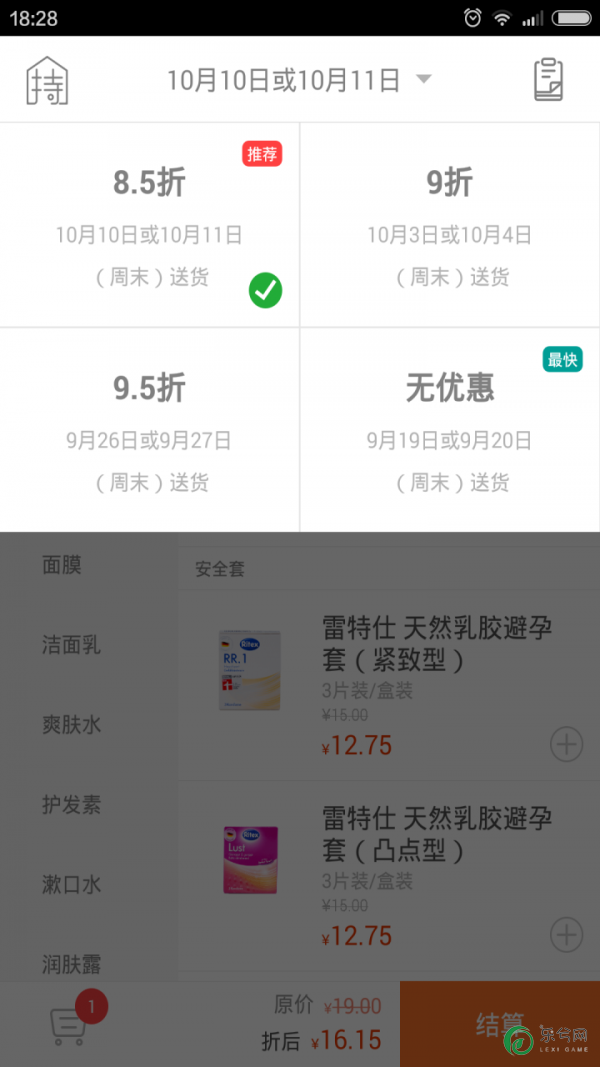Show the 漱口水 category
This screenshot has height=1067, width=600.
(x=71, y=885)
